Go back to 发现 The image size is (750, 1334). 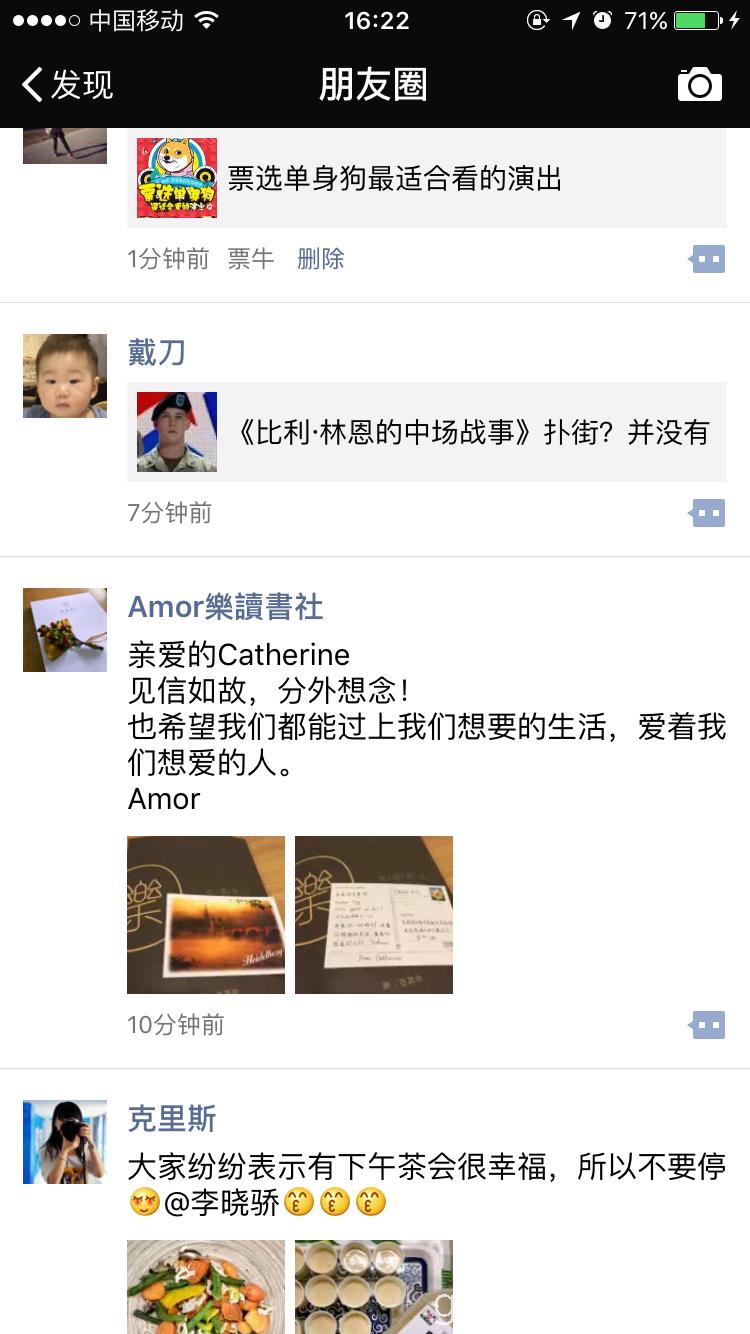(x=68, y=85)
